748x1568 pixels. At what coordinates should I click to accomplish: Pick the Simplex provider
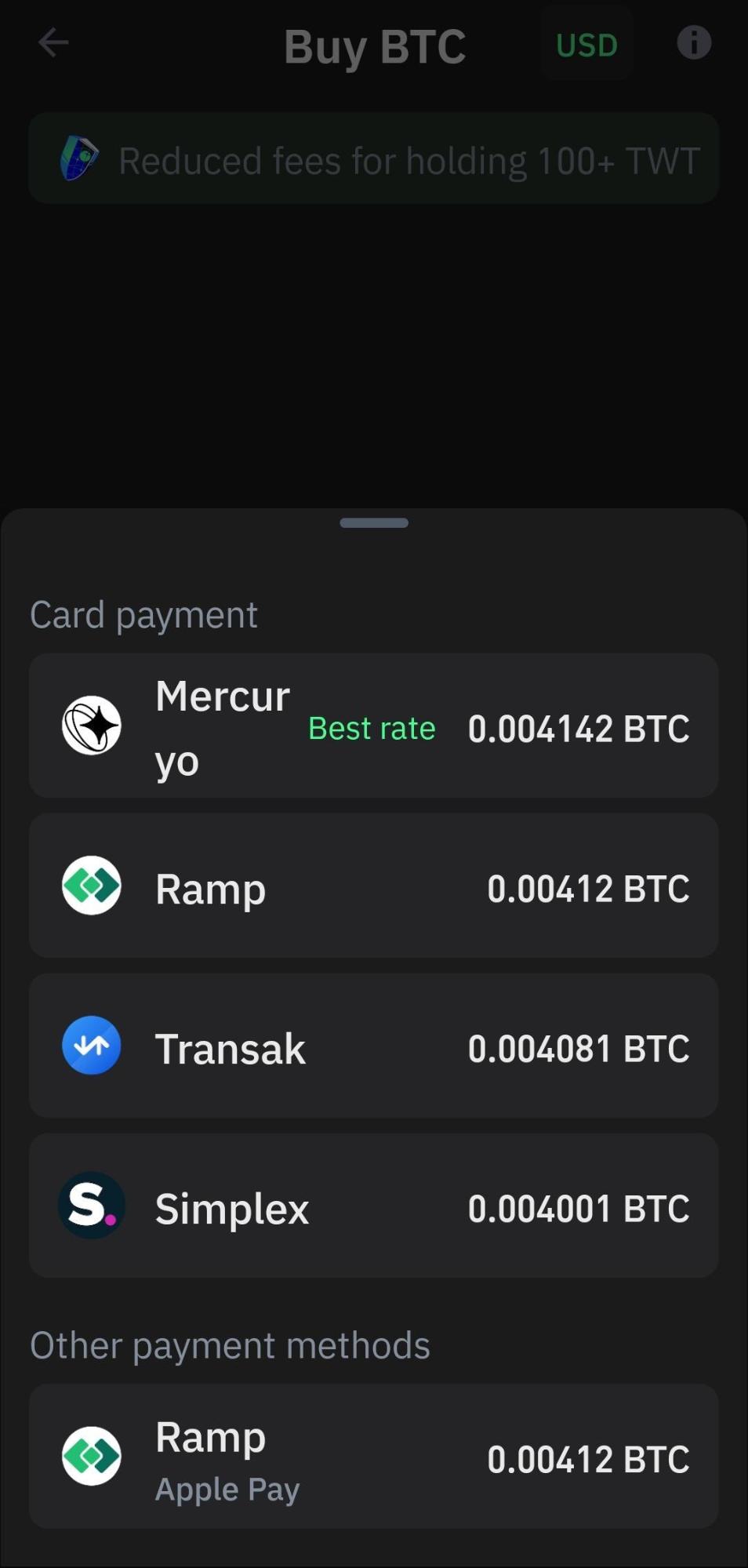tap(374, 1206)
